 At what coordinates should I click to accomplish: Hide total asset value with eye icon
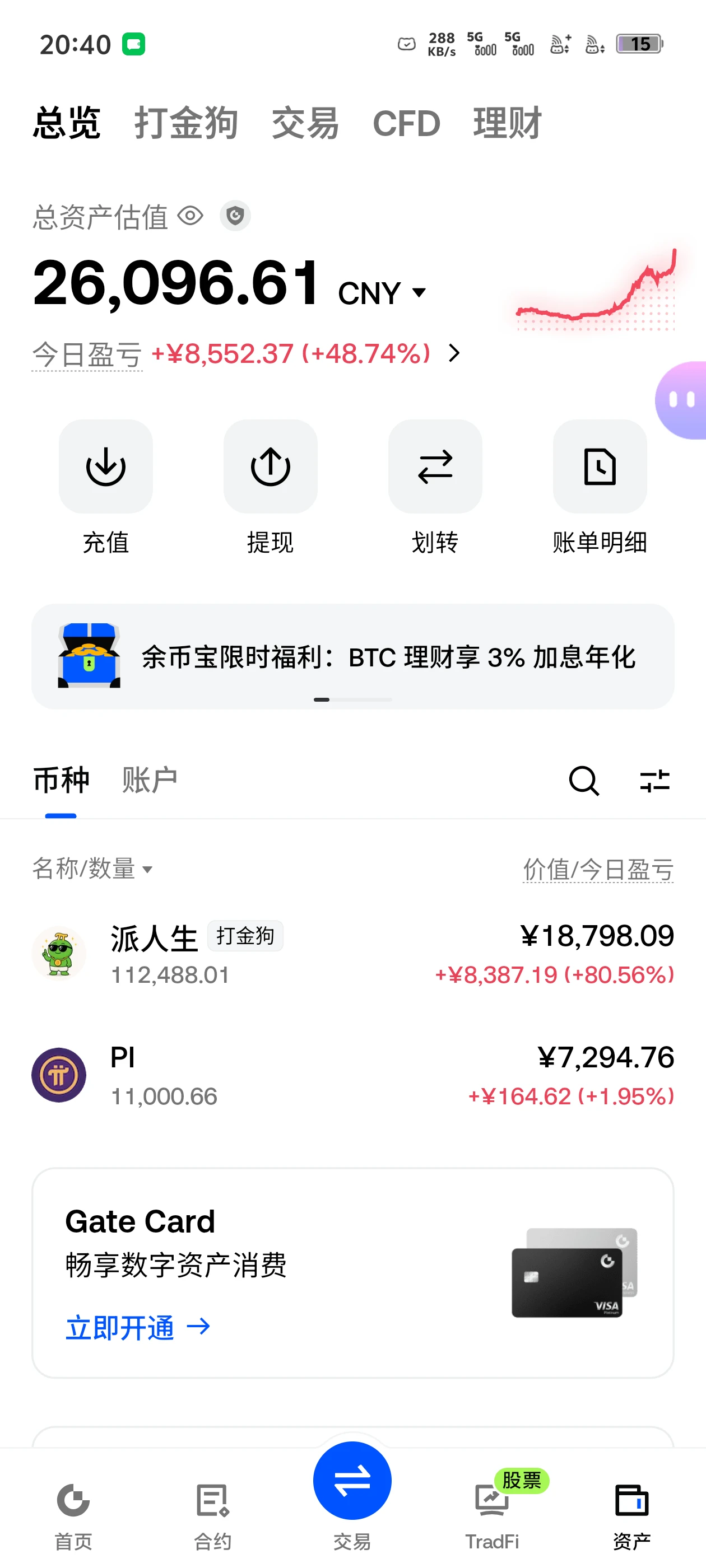191,216
